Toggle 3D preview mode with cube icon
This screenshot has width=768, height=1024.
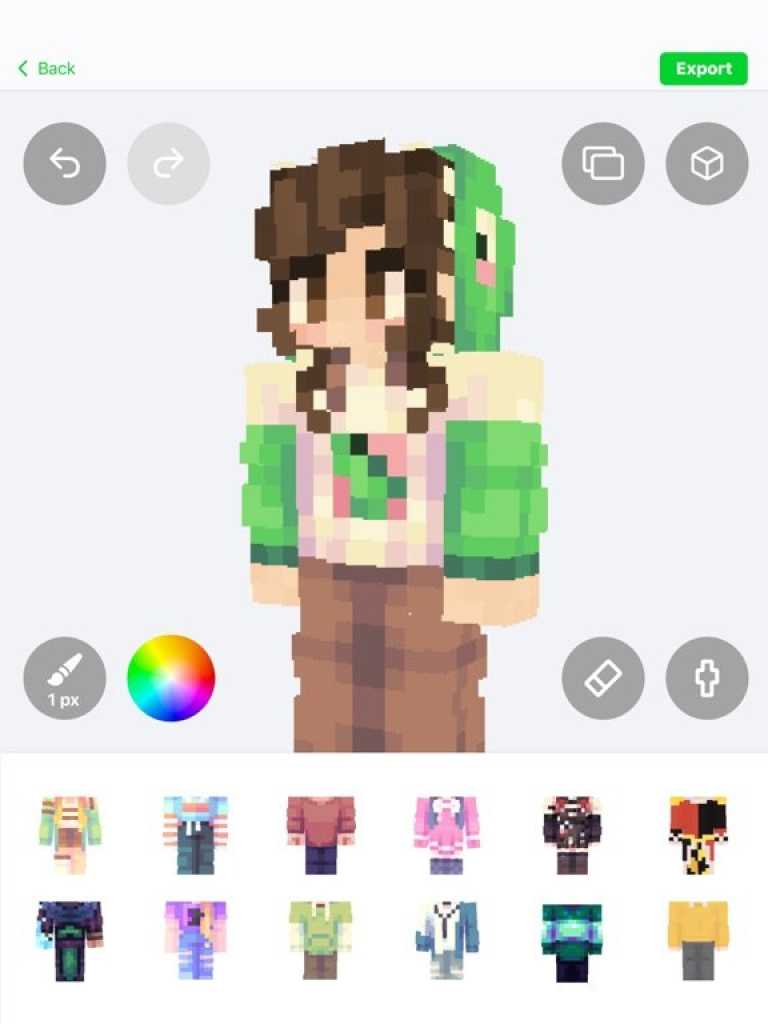(707, 163)
